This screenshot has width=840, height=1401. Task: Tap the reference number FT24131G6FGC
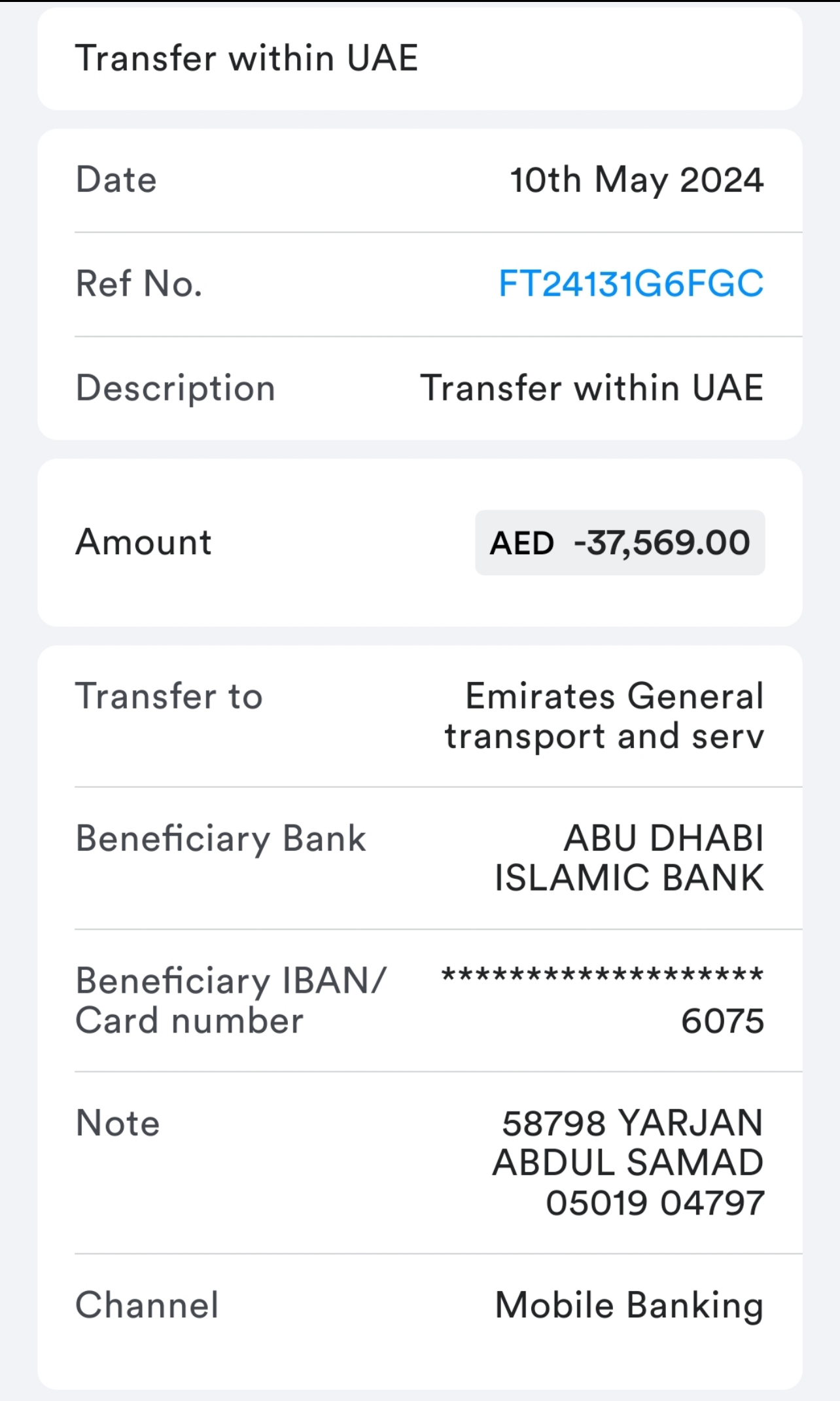631,284
